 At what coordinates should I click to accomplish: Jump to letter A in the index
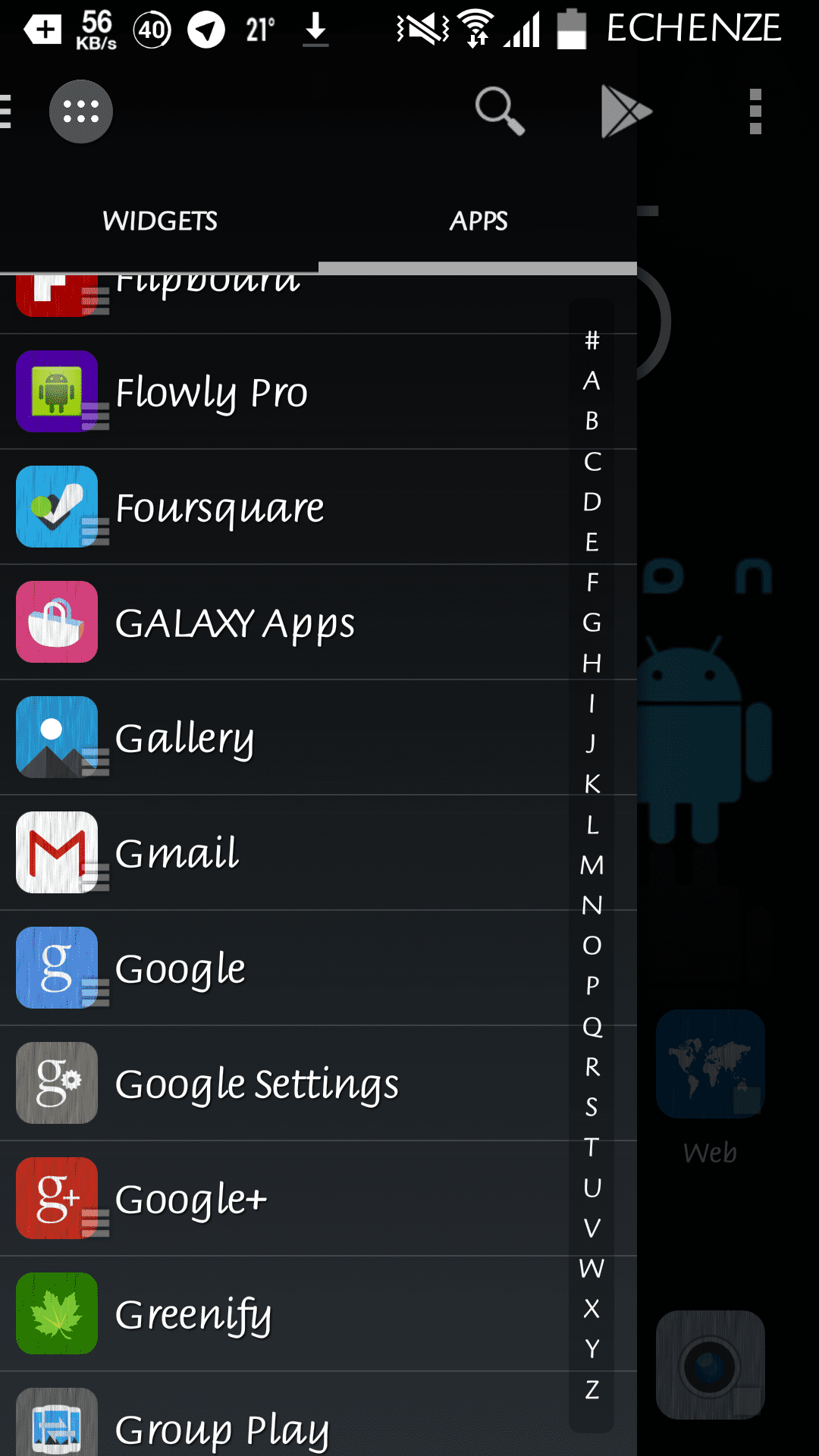[592, 381]
